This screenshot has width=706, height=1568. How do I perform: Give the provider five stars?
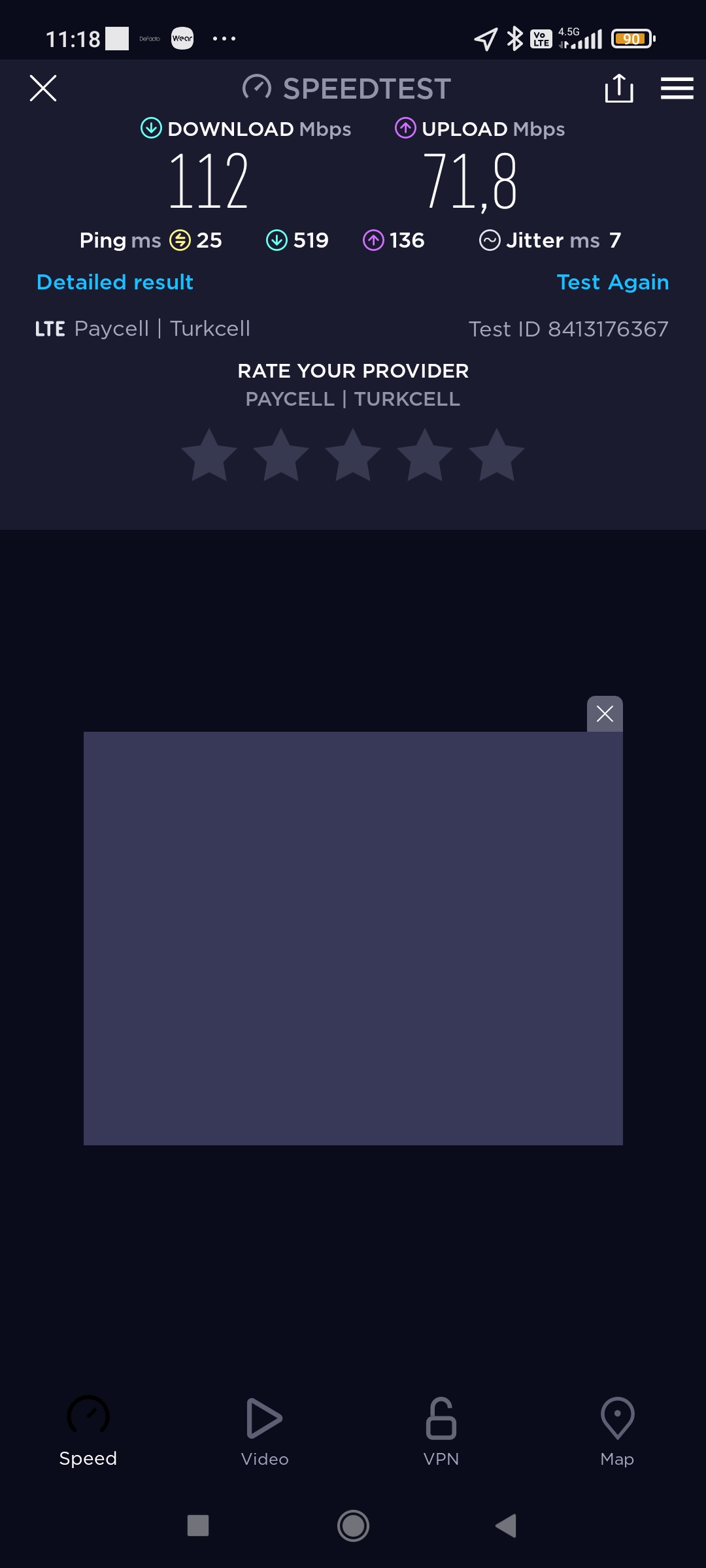(x=497, y=455)
